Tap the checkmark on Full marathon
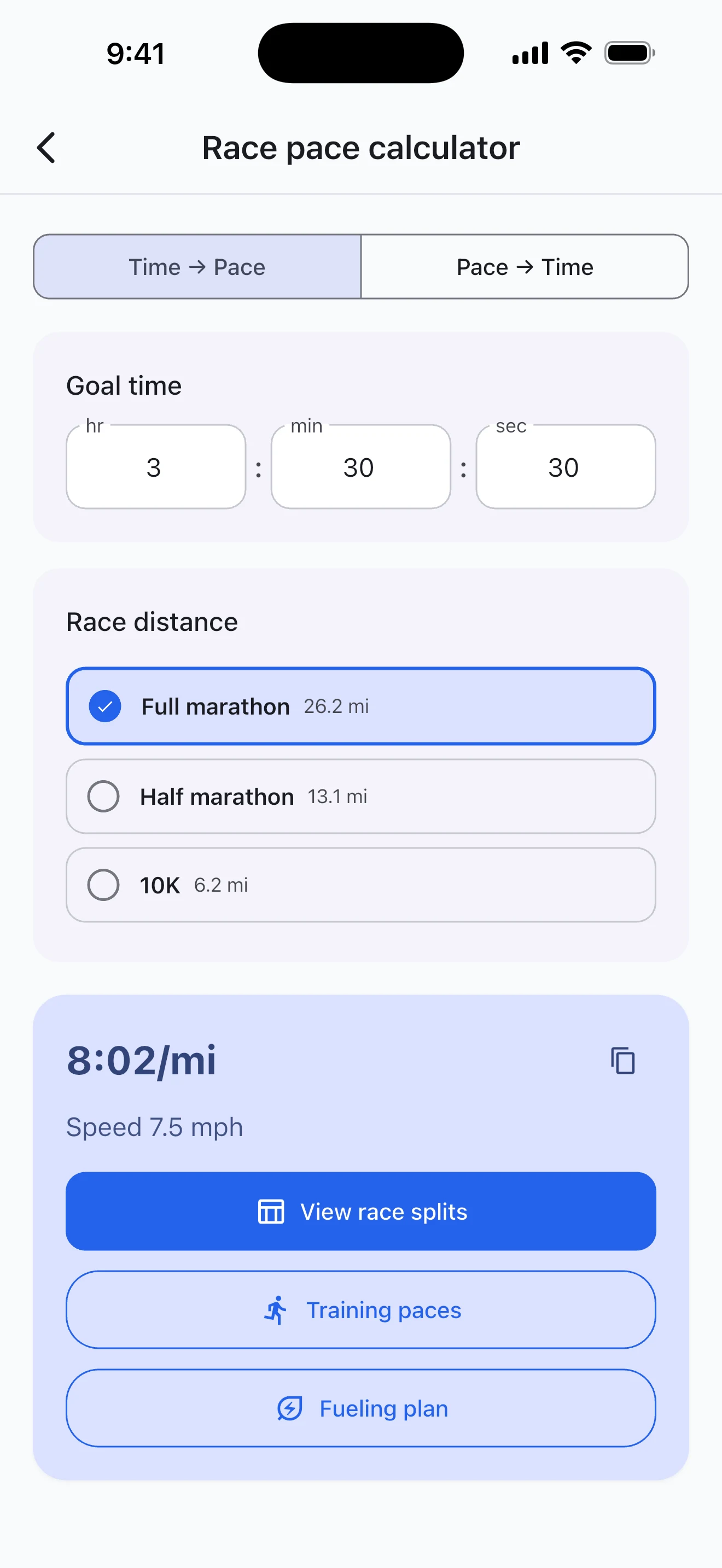 tap(104, 706)
